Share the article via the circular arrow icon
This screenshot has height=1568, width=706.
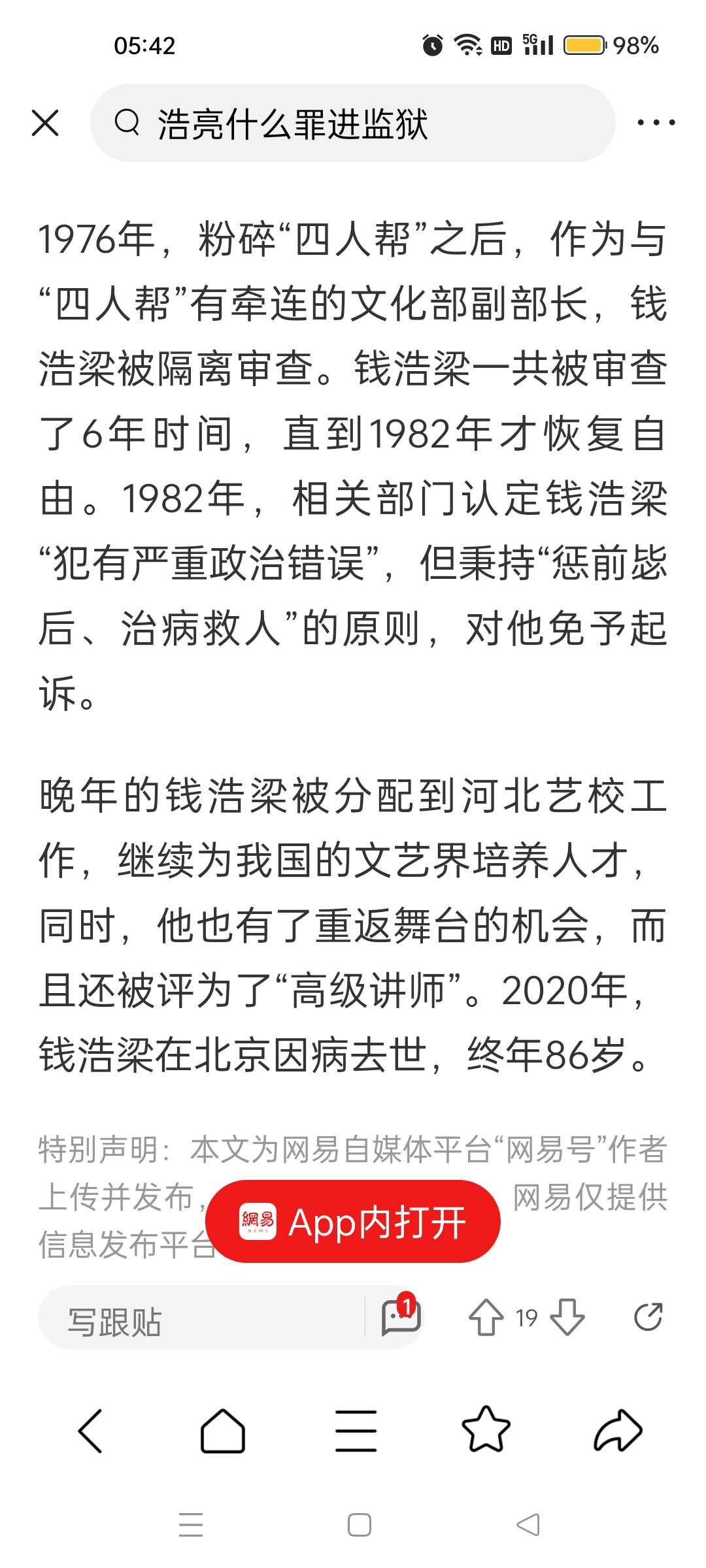[648, 1317]
